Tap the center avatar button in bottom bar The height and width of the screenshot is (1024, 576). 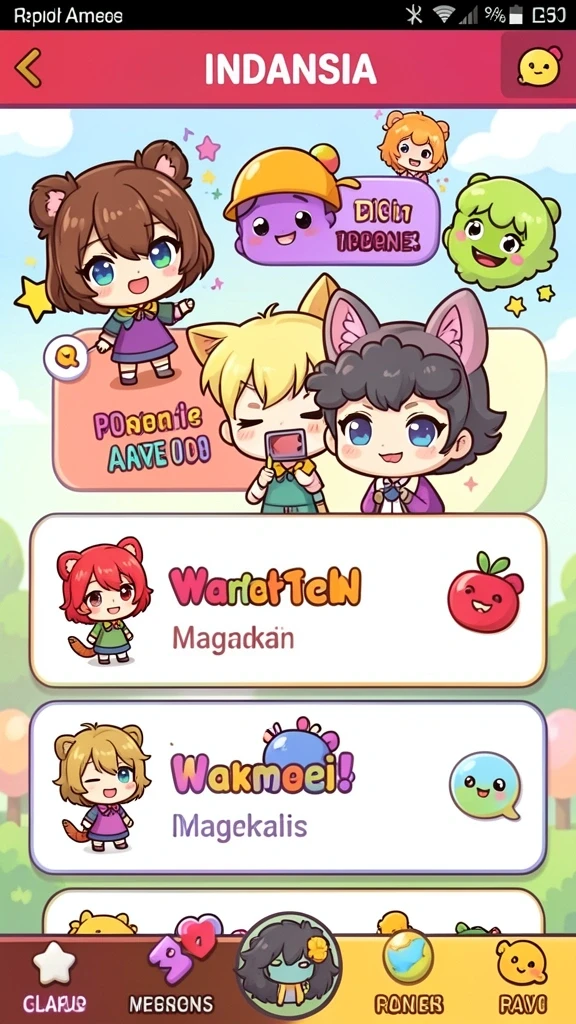point(288,965)
